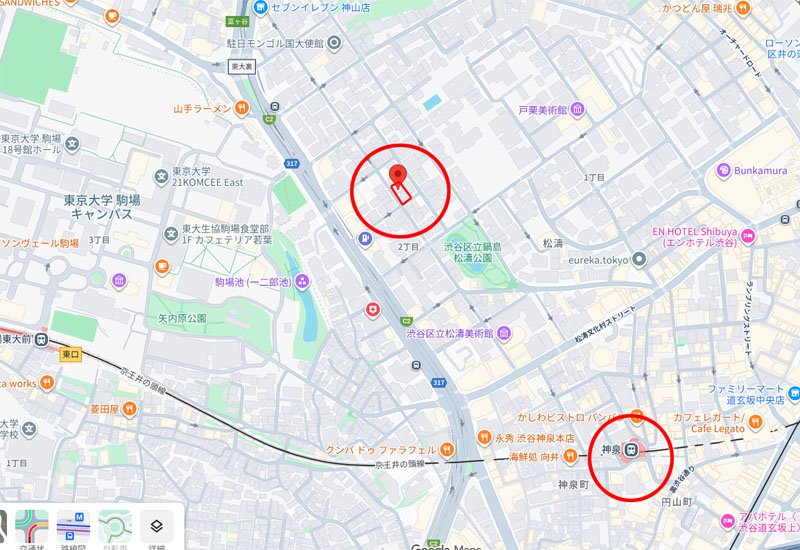
Task: Tap the red dropped pin on the map
Action: click(x=399, y=176)
